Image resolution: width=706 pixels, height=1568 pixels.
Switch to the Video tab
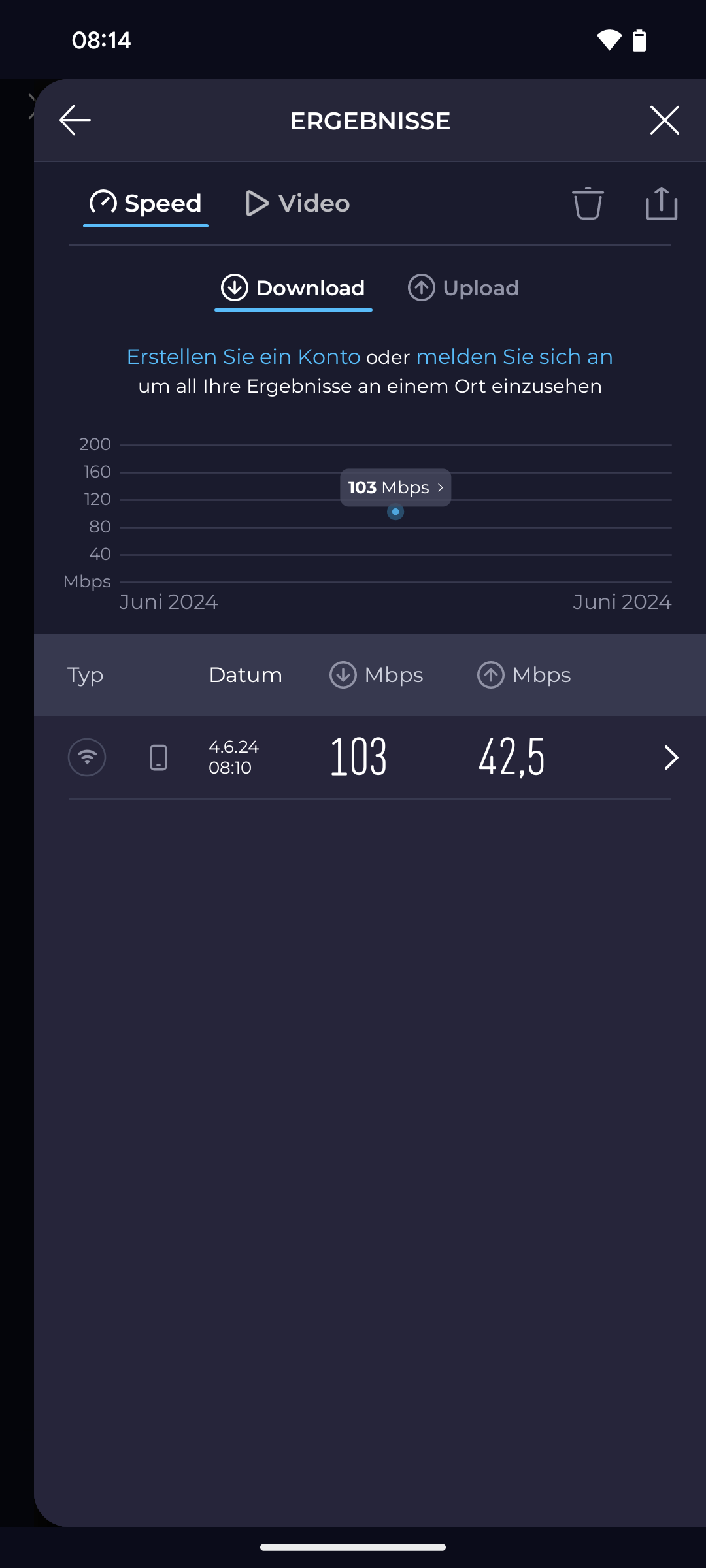tap(297, 203)
